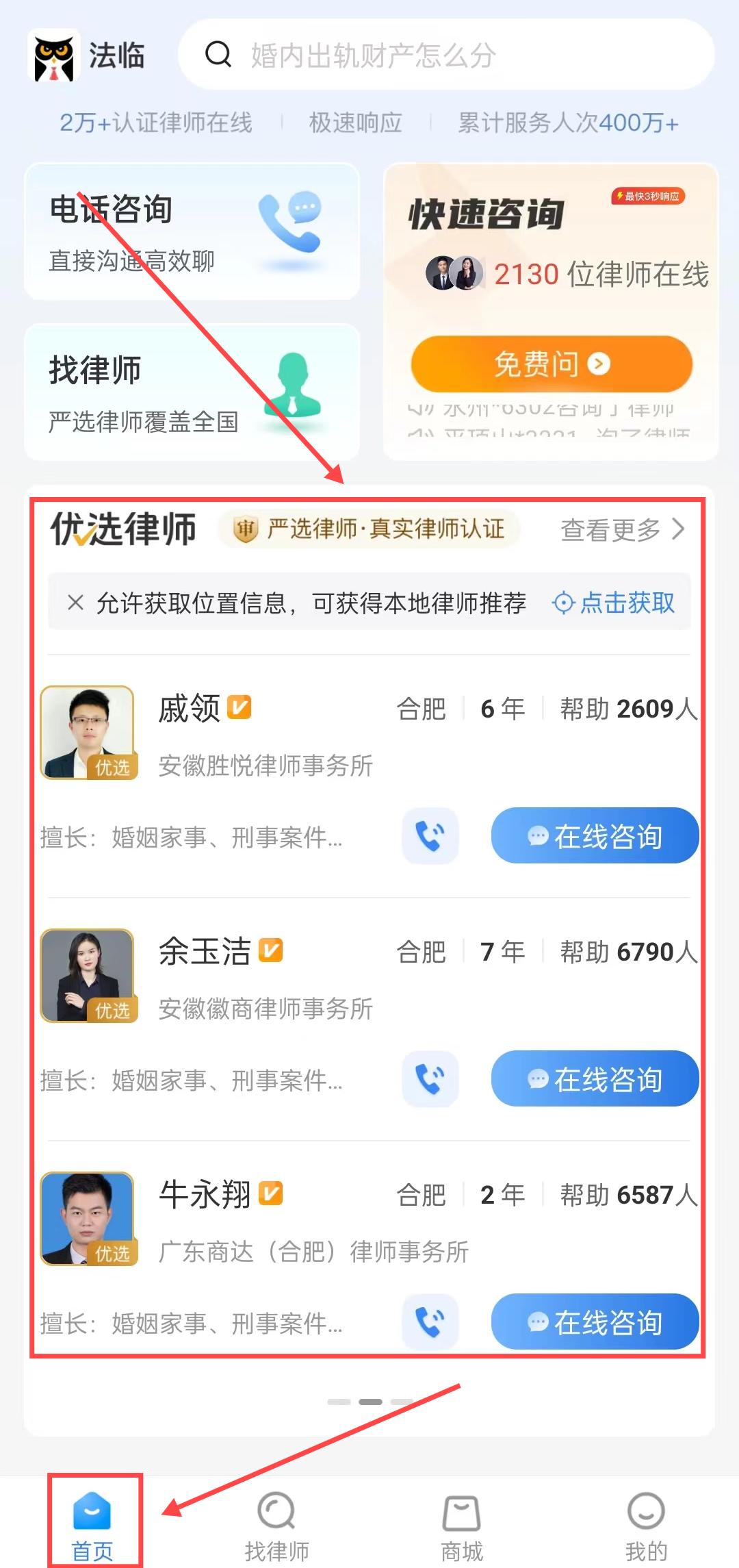Image resolution: width=739 pixels, height=1568 pixels.
Task: Open the 找律师 card
Action: (192, 392)
